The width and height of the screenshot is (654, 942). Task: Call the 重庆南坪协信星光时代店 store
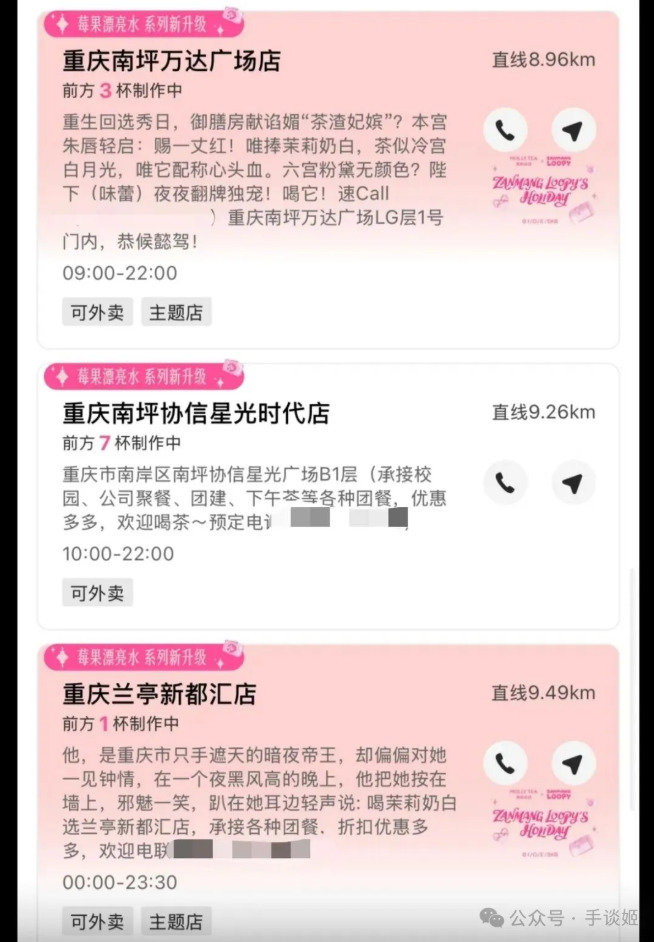505,483
